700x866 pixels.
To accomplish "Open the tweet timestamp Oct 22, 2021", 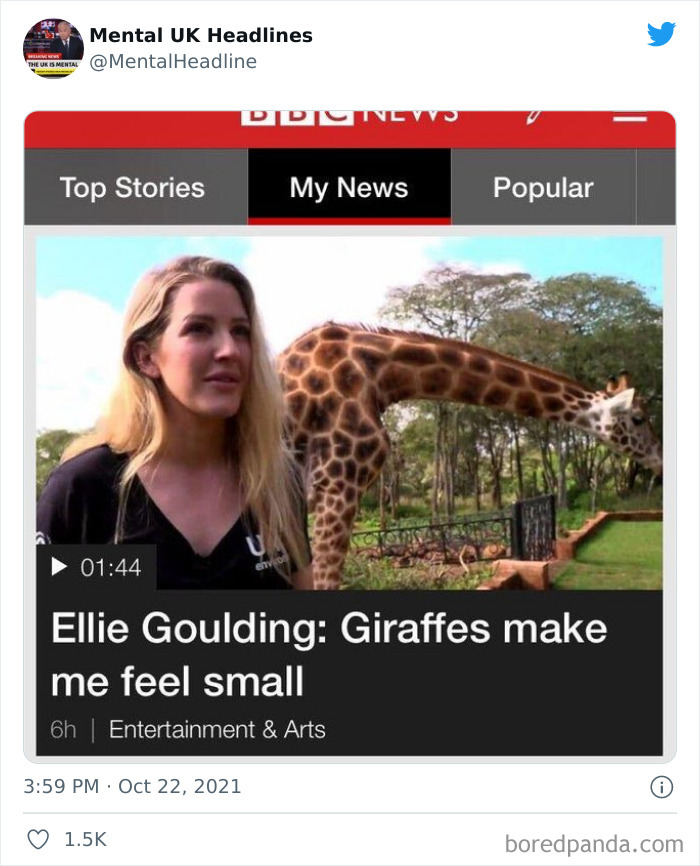I will [132, 786].
